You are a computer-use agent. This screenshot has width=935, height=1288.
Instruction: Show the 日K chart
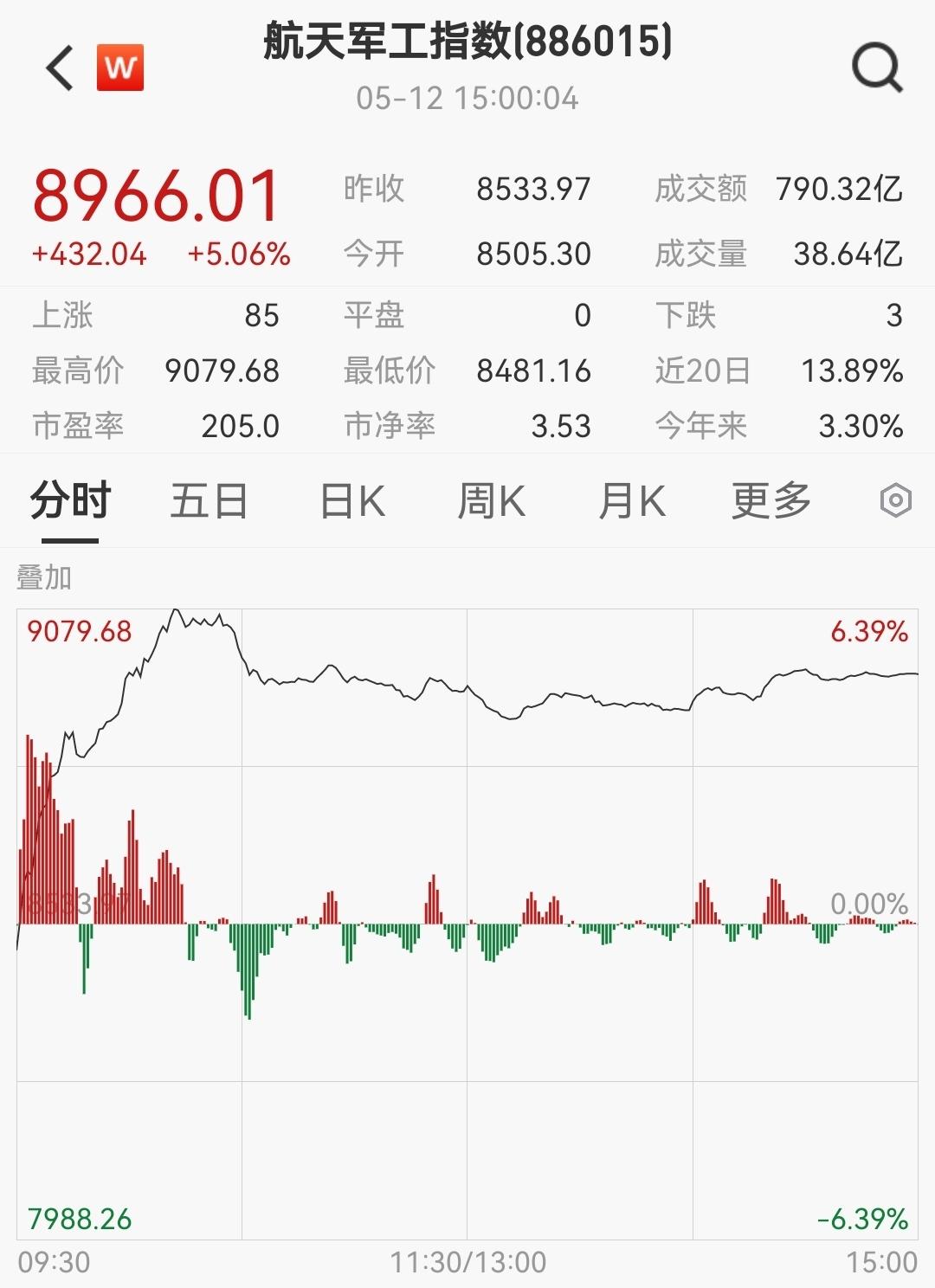[x=351, y=501]
